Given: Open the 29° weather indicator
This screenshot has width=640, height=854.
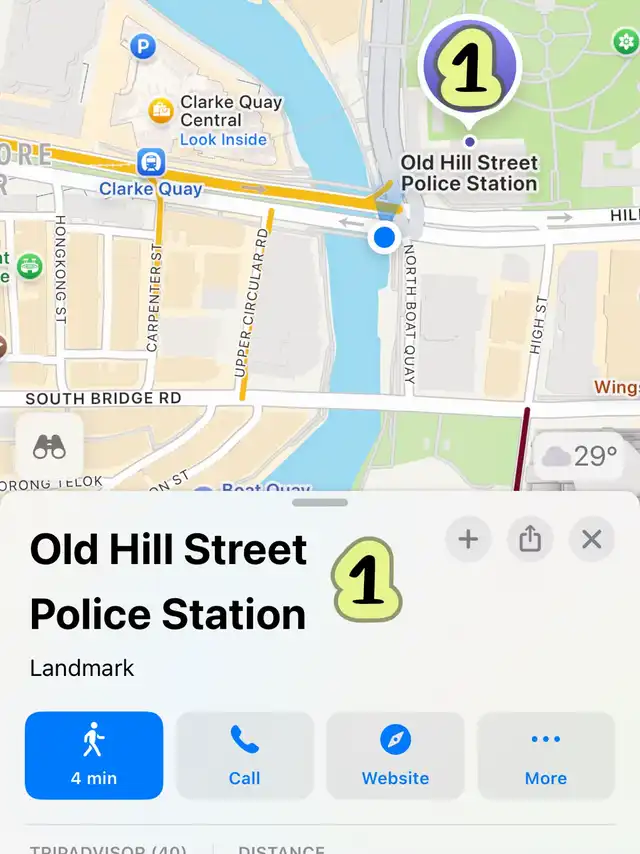Looking at the screenshot, I should (581, 457).
